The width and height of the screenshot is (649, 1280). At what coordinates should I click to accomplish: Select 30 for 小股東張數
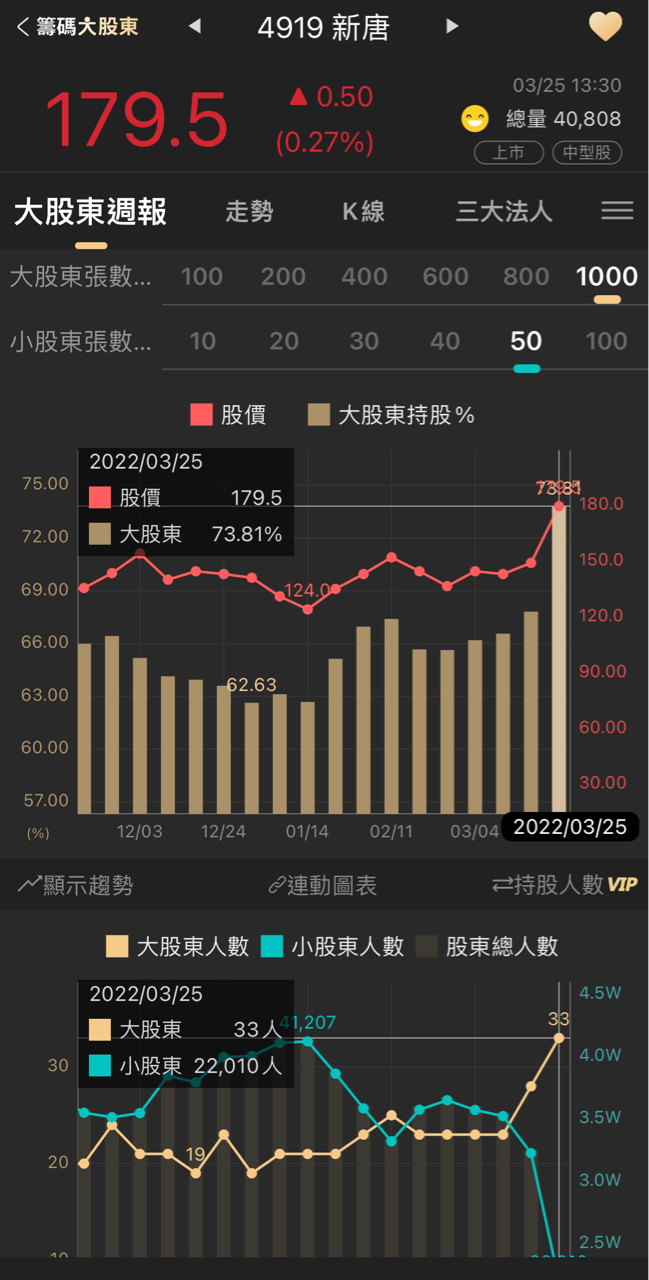(364, 341)
